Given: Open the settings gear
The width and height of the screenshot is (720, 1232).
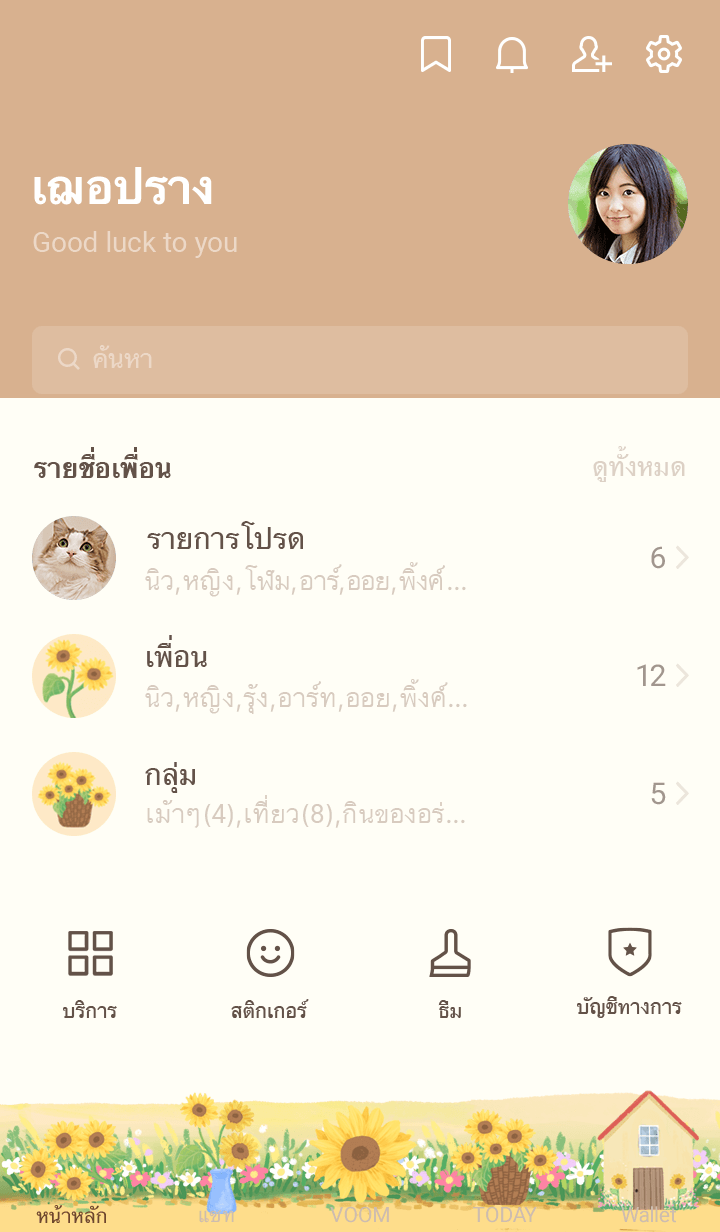Looking at the screenshot, I should pyautogui.click(x=664, y=55).
